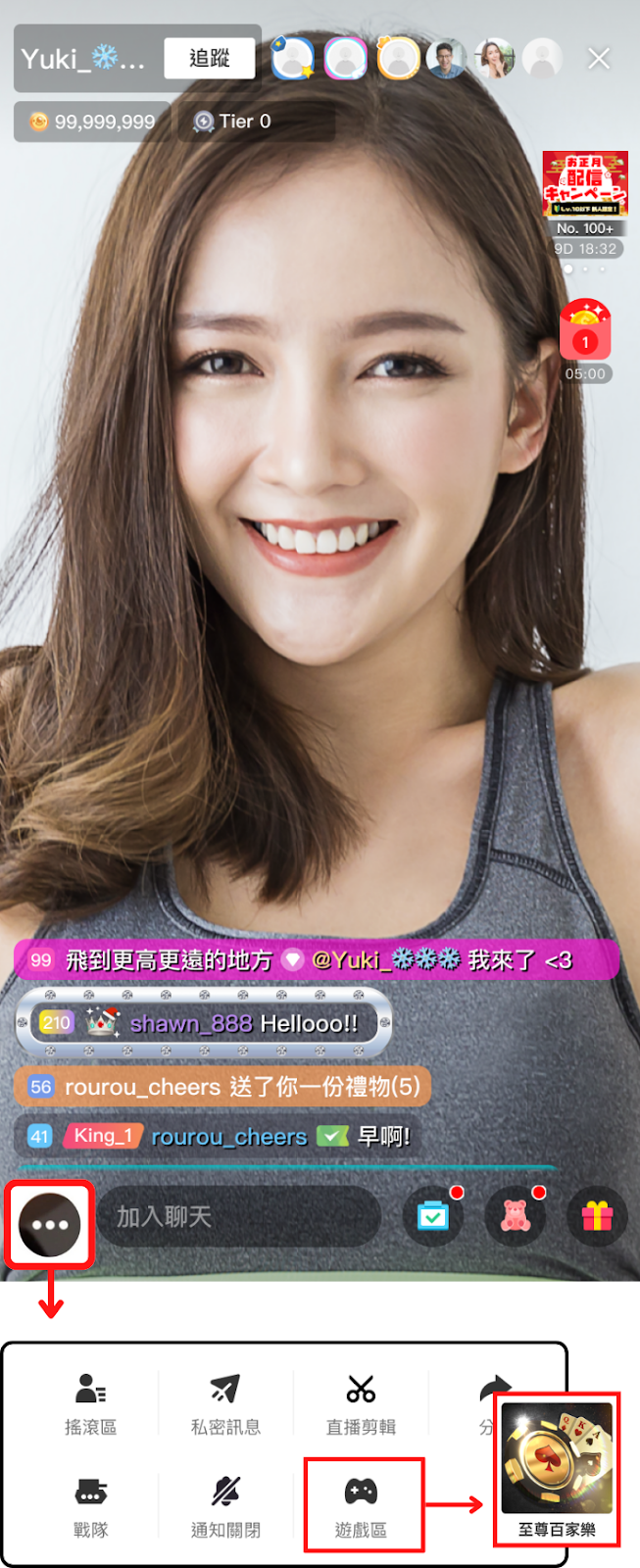The width and height of the screenshot is (640, 1568).
Task: Open the 戰隊 team option
Action: (90, 1506)
